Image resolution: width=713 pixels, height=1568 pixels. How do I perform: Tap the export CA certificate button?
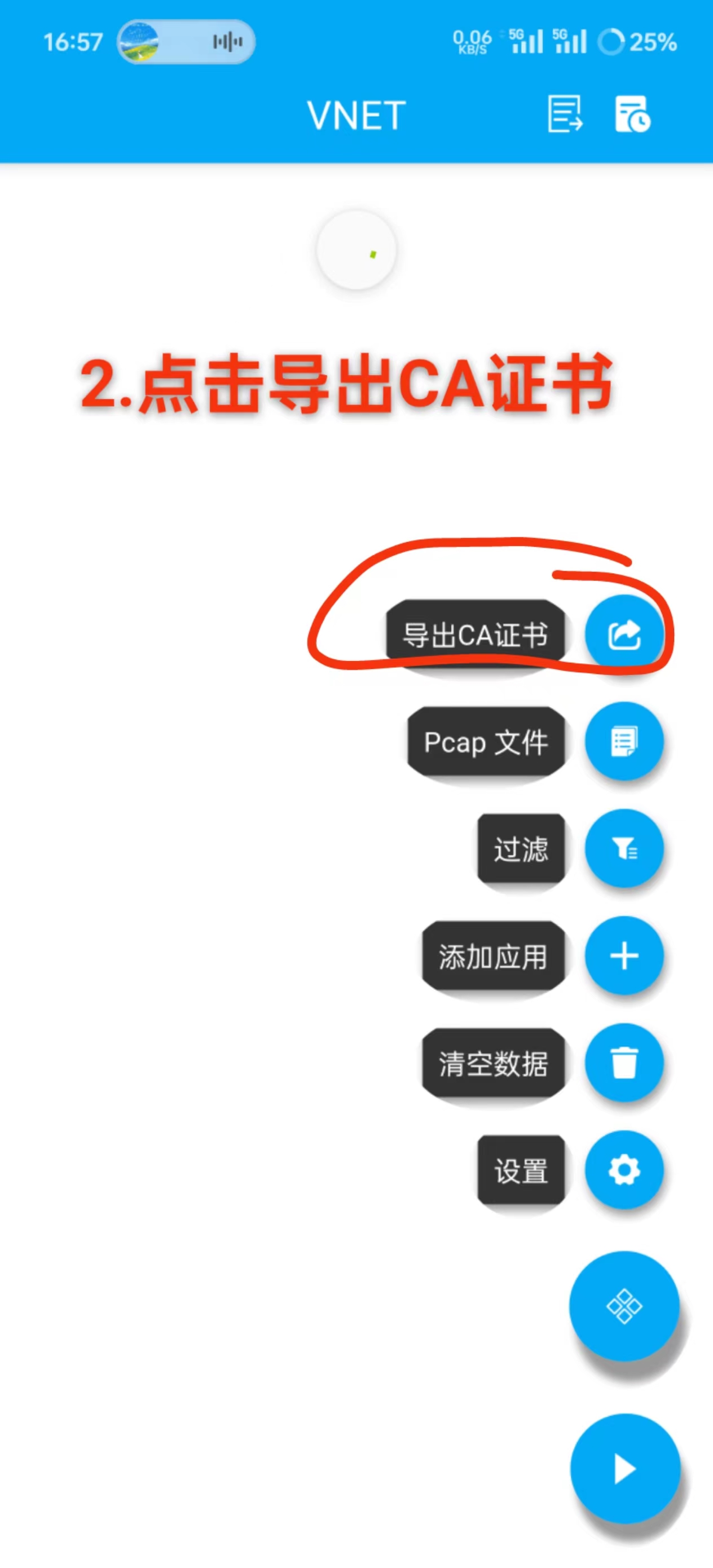click(x=624, y=635)
